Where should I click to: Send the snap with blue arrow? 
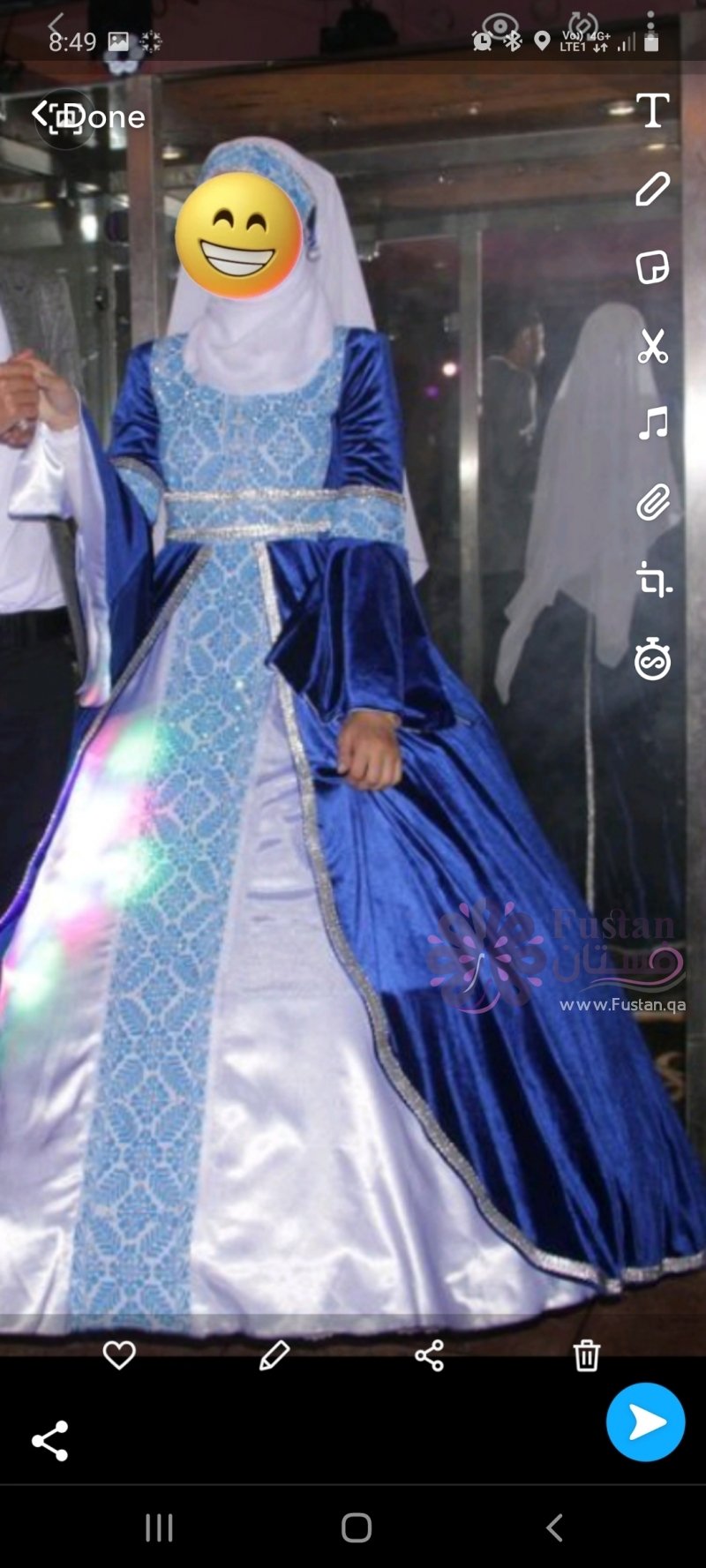pos(645,1422)
